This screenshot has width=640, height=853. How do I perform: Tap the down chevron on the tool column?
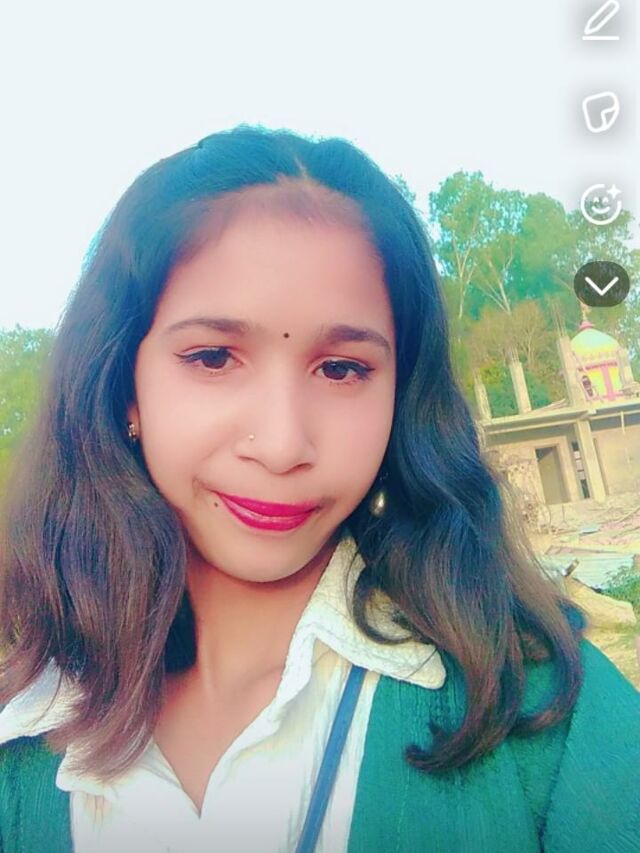(x=601, y=285)
